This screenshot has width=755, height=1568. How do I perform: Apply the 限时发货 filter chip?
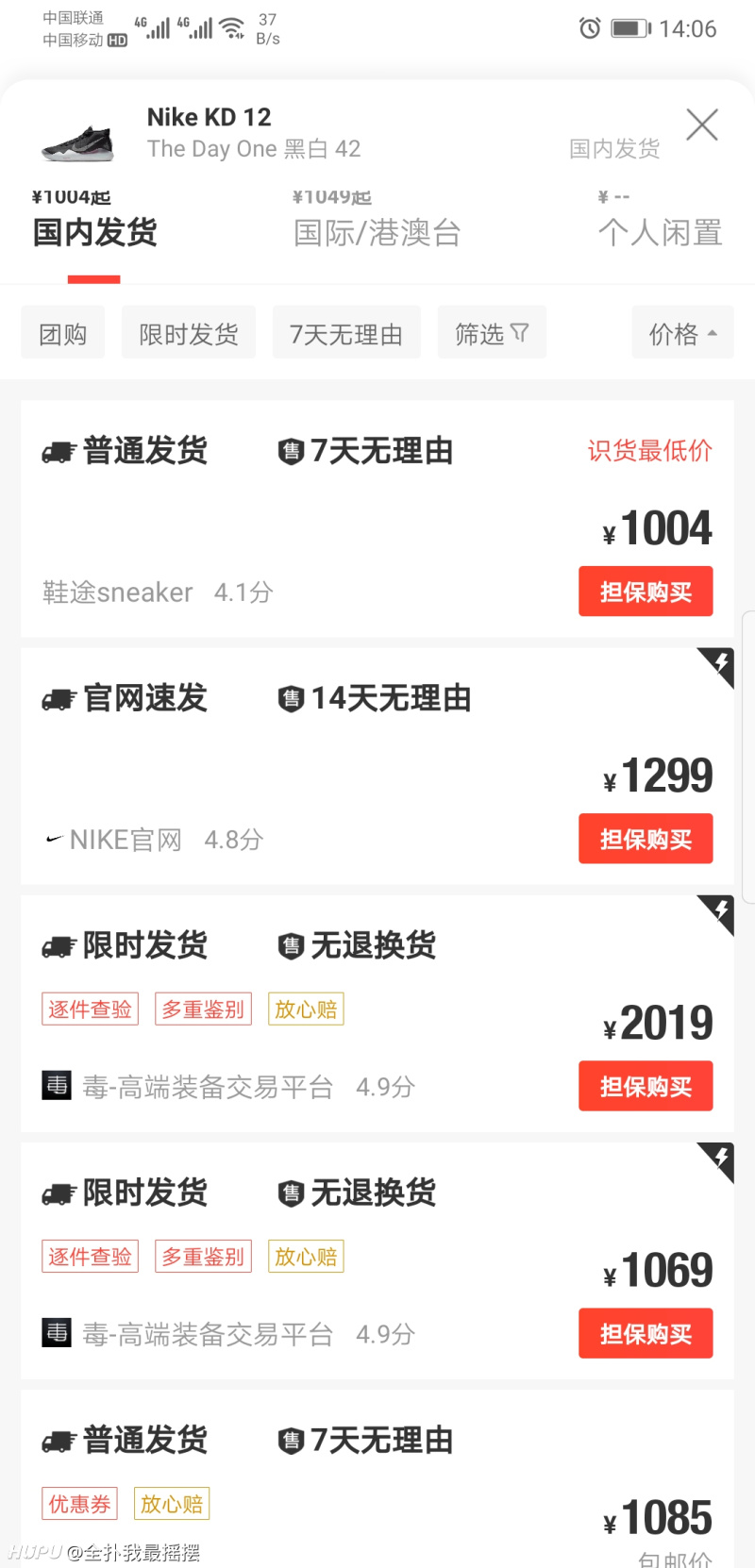tap(189, 334)
